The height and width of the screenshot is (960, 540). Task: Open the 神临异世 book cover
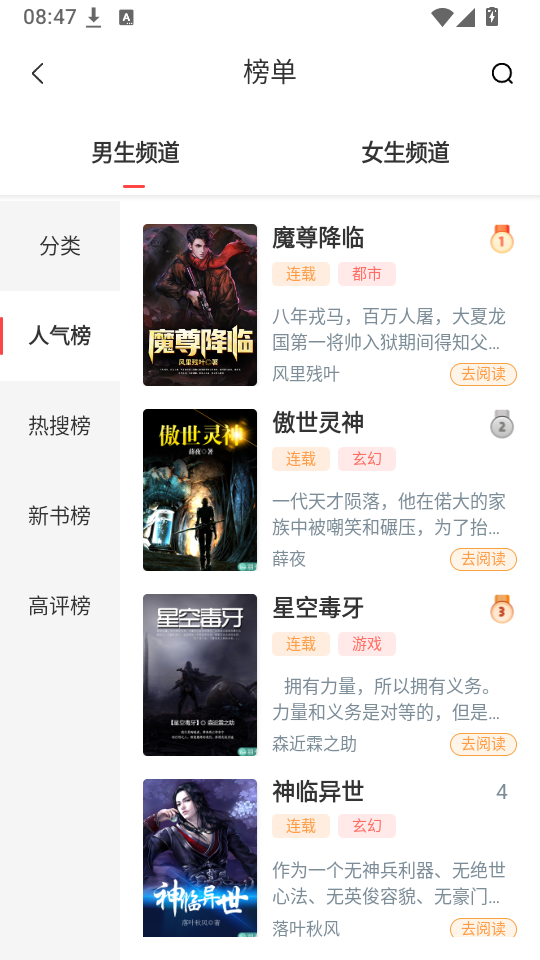(x=200, y=858)
